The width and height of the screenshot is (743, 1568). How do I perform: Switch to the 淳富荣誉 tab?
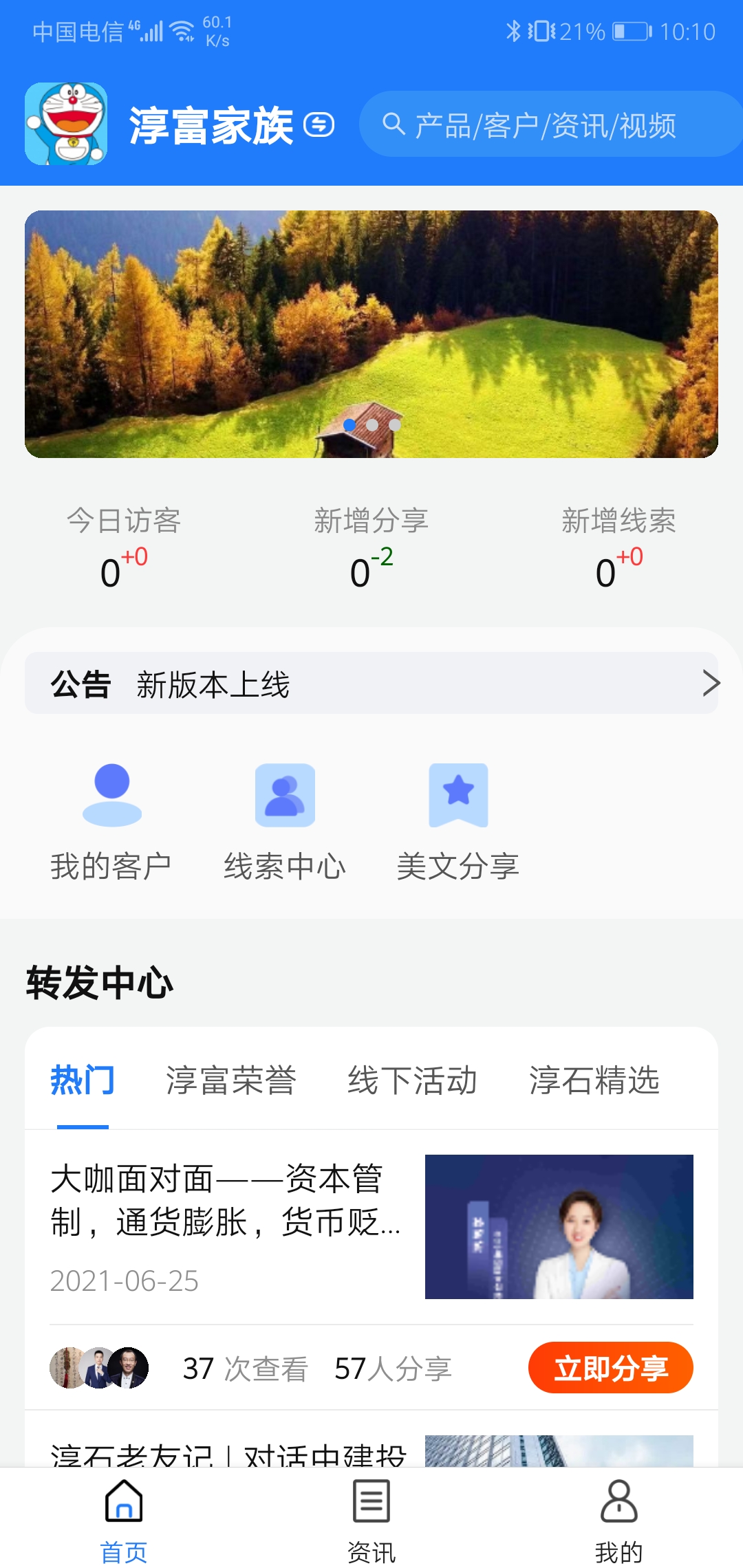(231, 1080)
